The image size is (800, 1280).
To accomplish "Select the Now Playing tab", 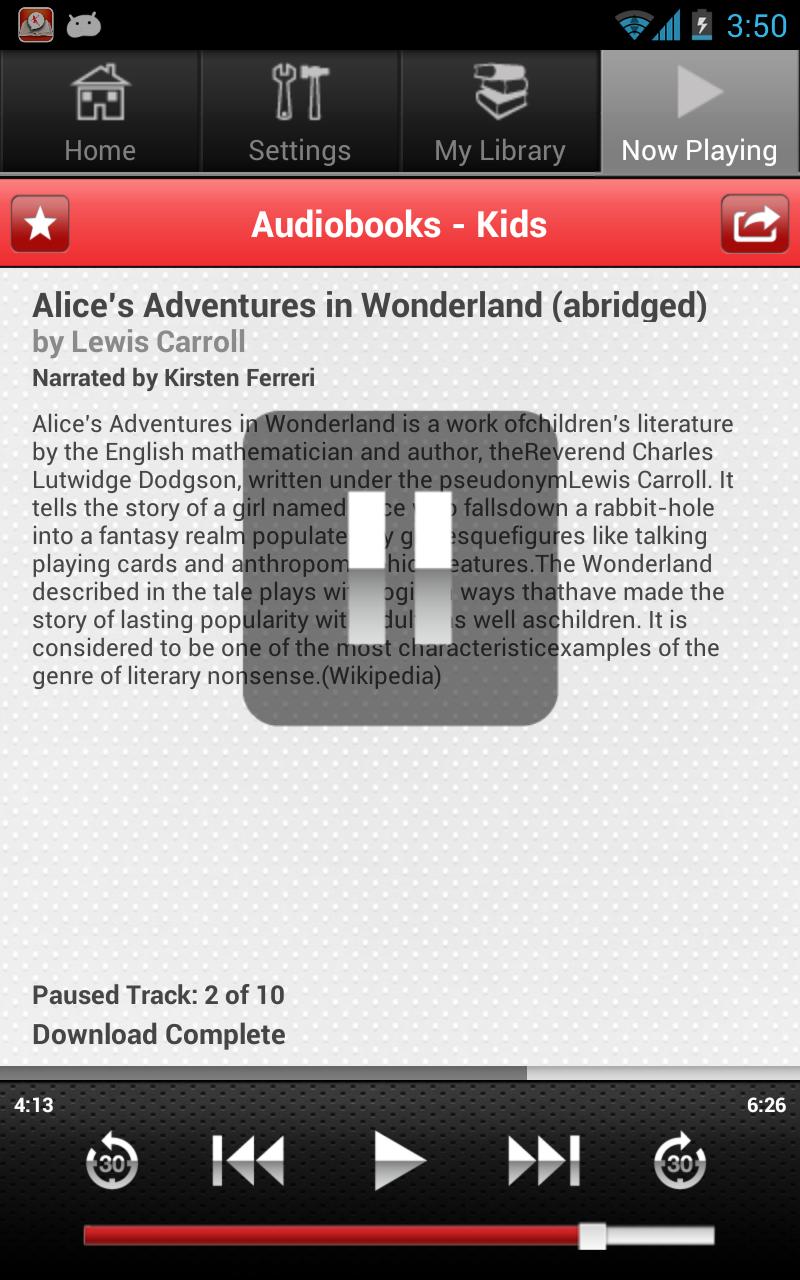I will pyautogui.click(x=699, y=113).
